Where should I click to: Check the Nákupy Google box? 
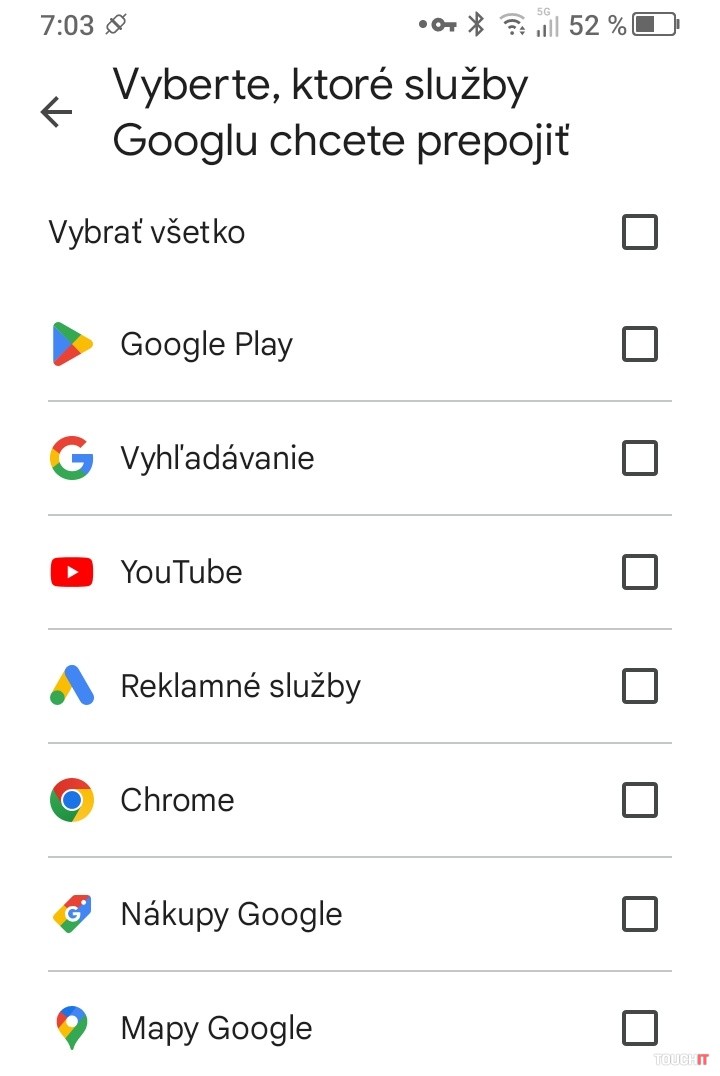click(x=640, y=914)
